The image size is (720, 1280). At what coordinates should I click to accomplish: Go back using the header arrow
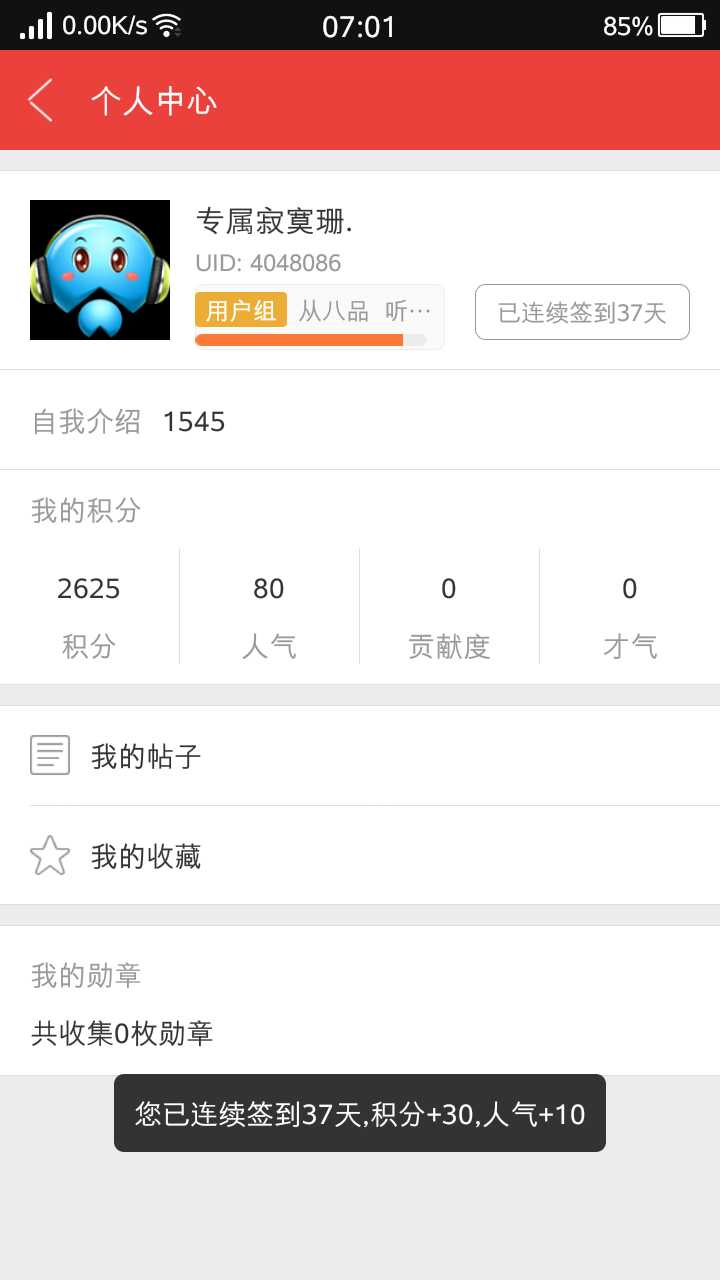[40, 100]
